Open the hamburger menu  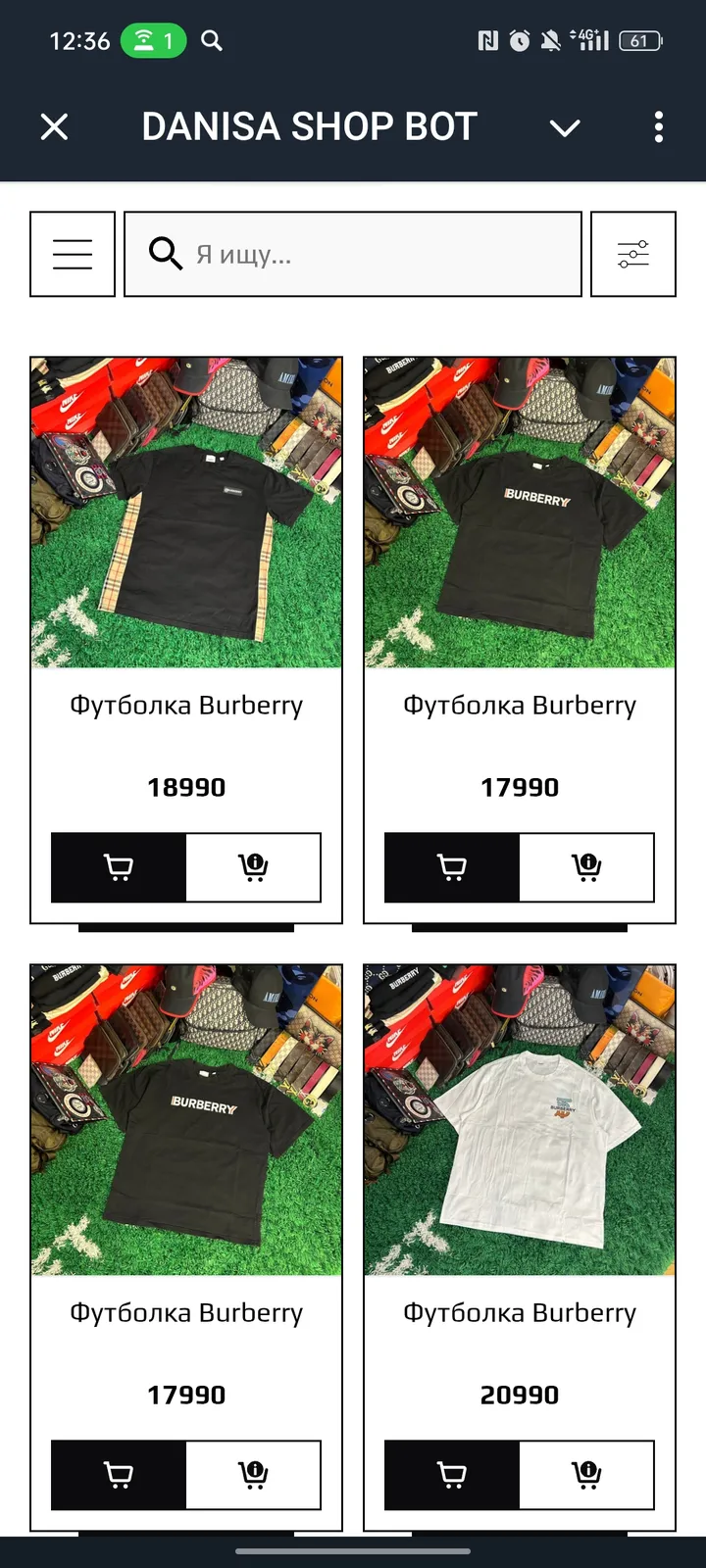pos(72,253)
